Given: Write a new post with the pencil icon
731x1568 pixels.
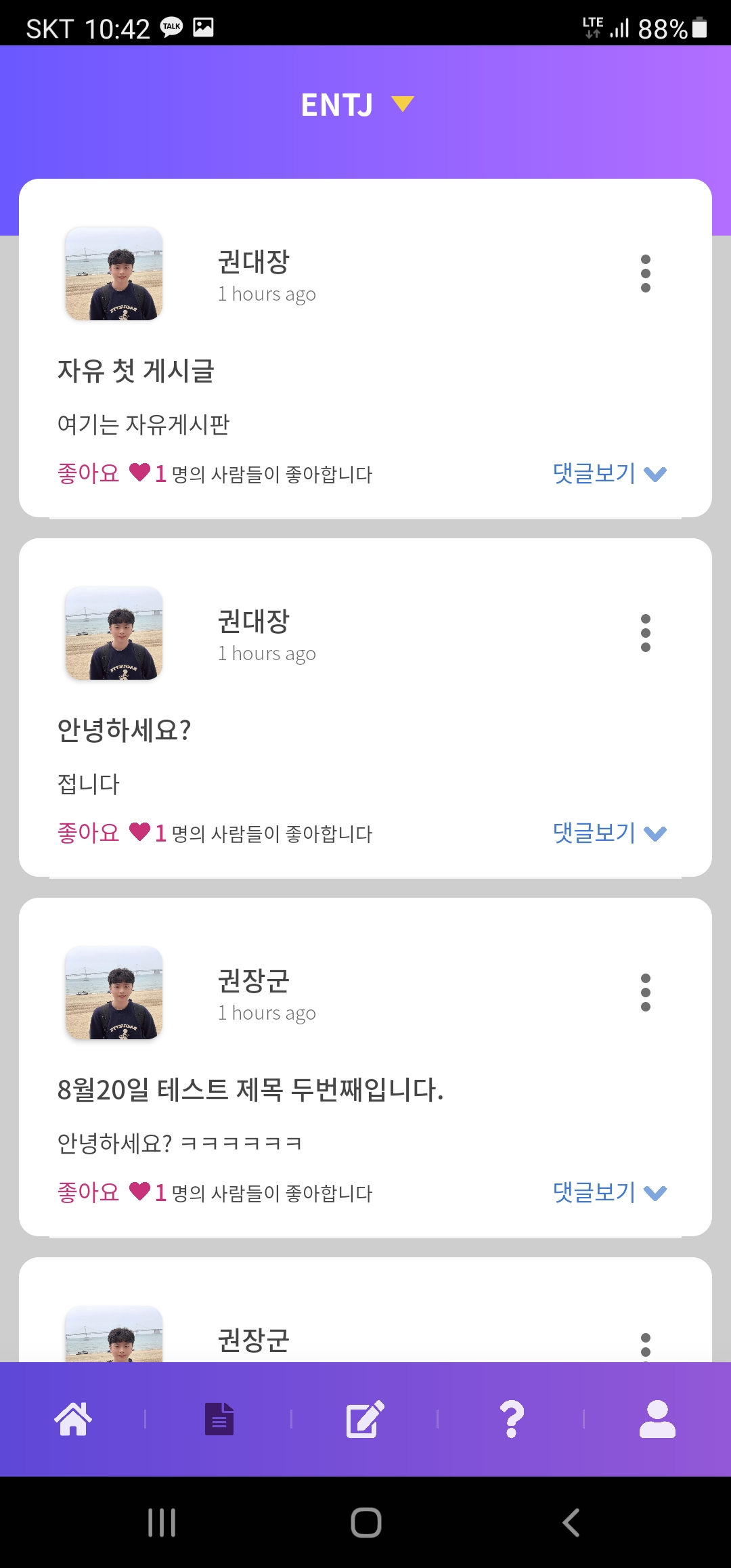Looking at the screenshot, I should pyautogui.click(x=365, y=1418).
